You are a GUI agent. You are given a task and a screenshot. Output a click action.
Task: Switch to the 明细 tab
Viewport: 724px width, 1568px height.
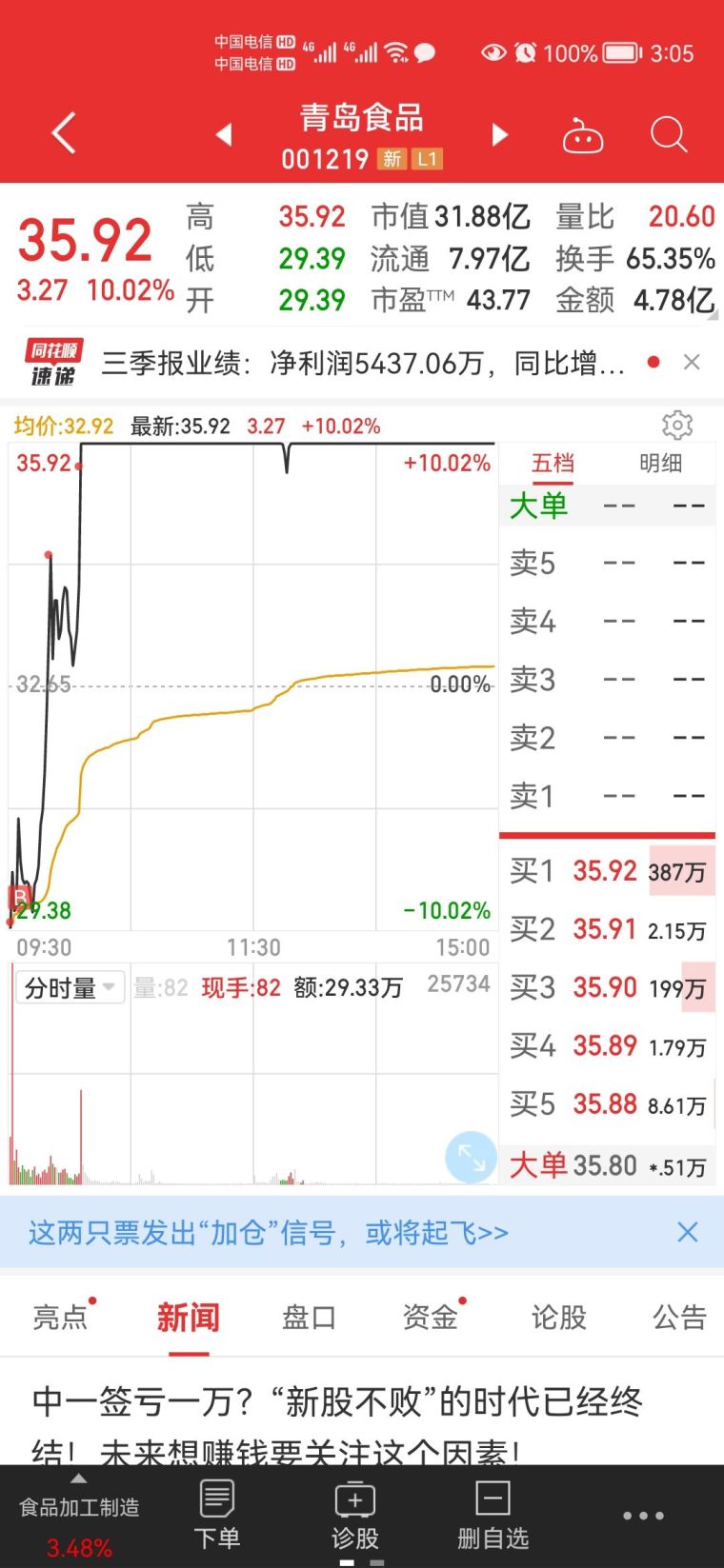pyautogui.click(x=660, y=464)
